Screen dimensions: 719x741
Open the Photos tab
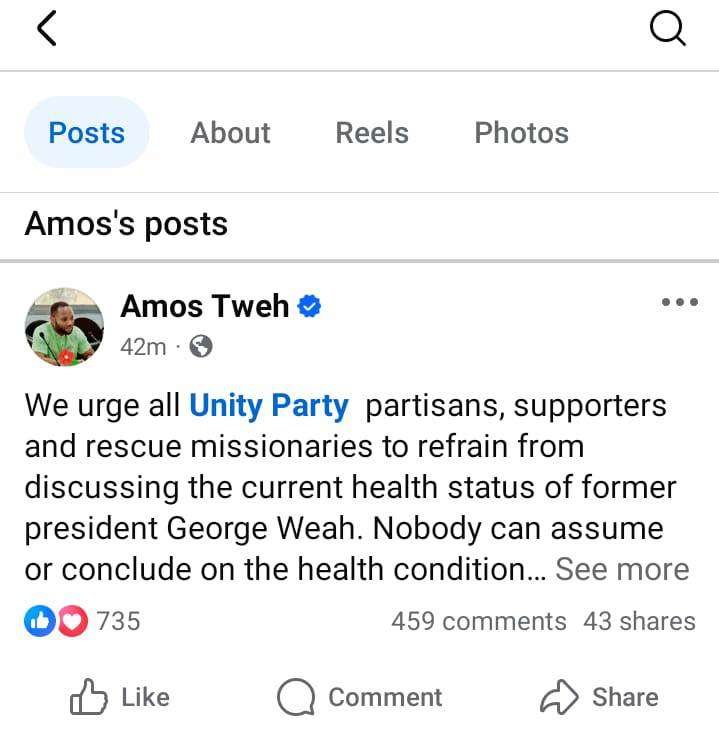pos(521,132)
